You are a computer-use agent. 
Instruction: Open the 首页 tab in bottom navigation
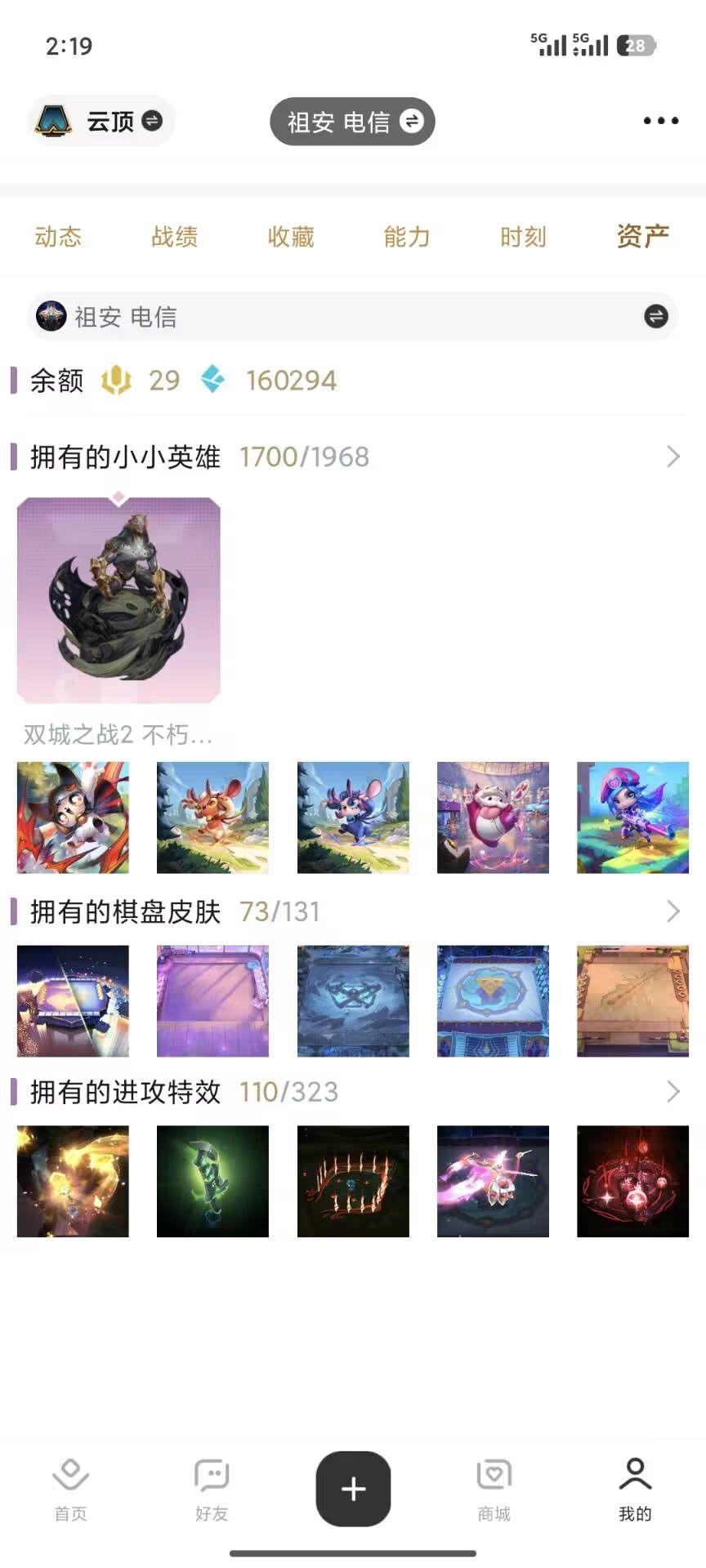tap(70, 1490)
